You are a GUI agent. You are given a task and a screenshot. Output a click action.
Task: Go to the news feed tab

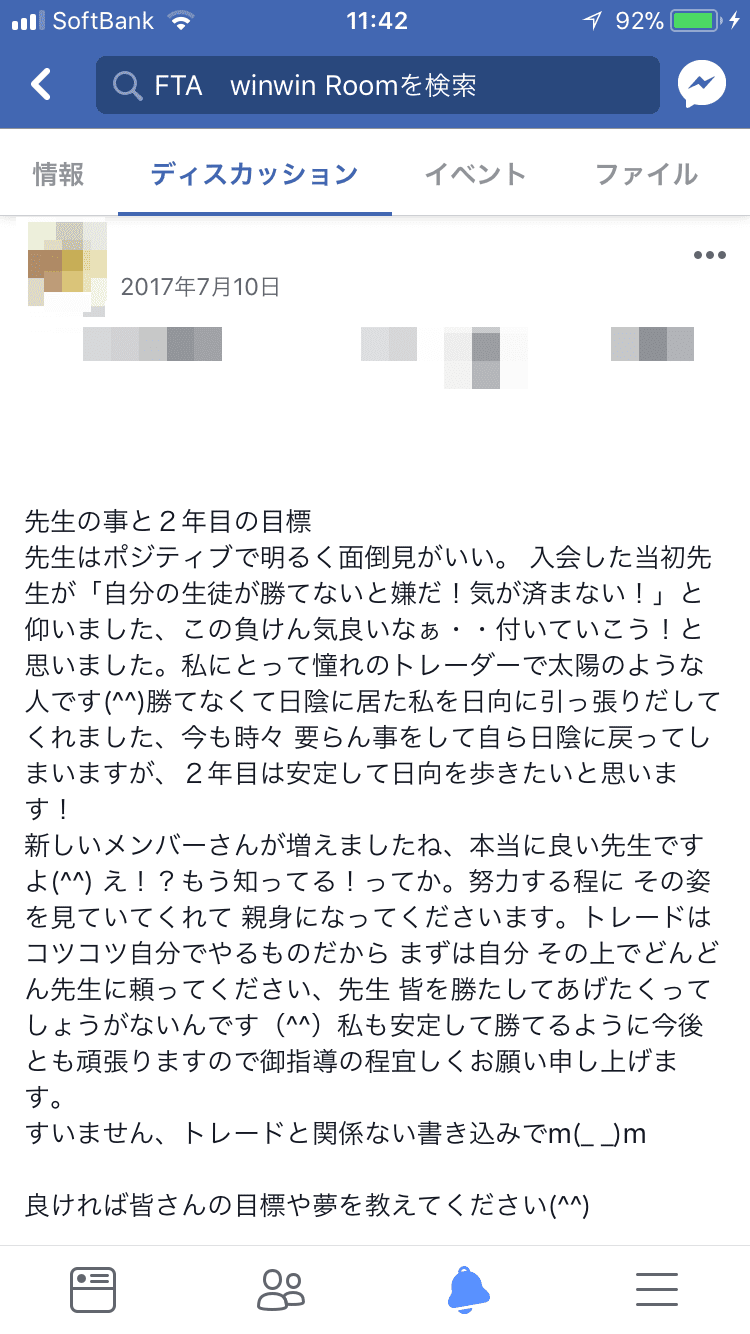[93, 1289]
